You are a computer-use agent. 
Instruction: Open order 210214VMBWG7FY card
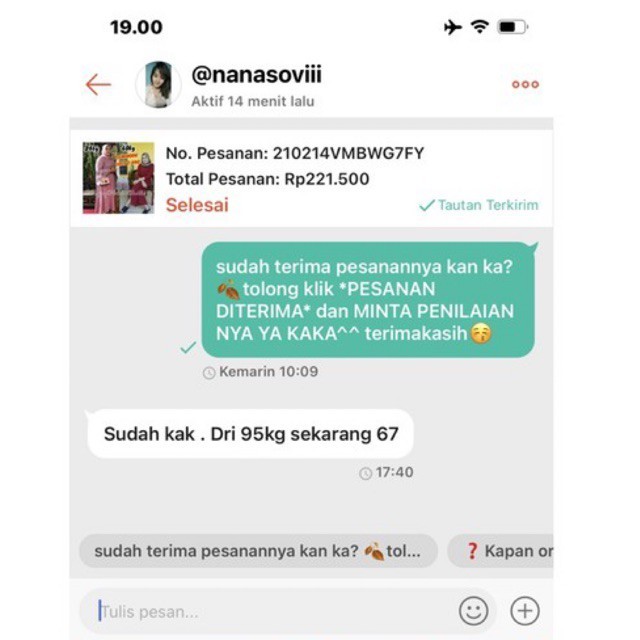[310, 178]
